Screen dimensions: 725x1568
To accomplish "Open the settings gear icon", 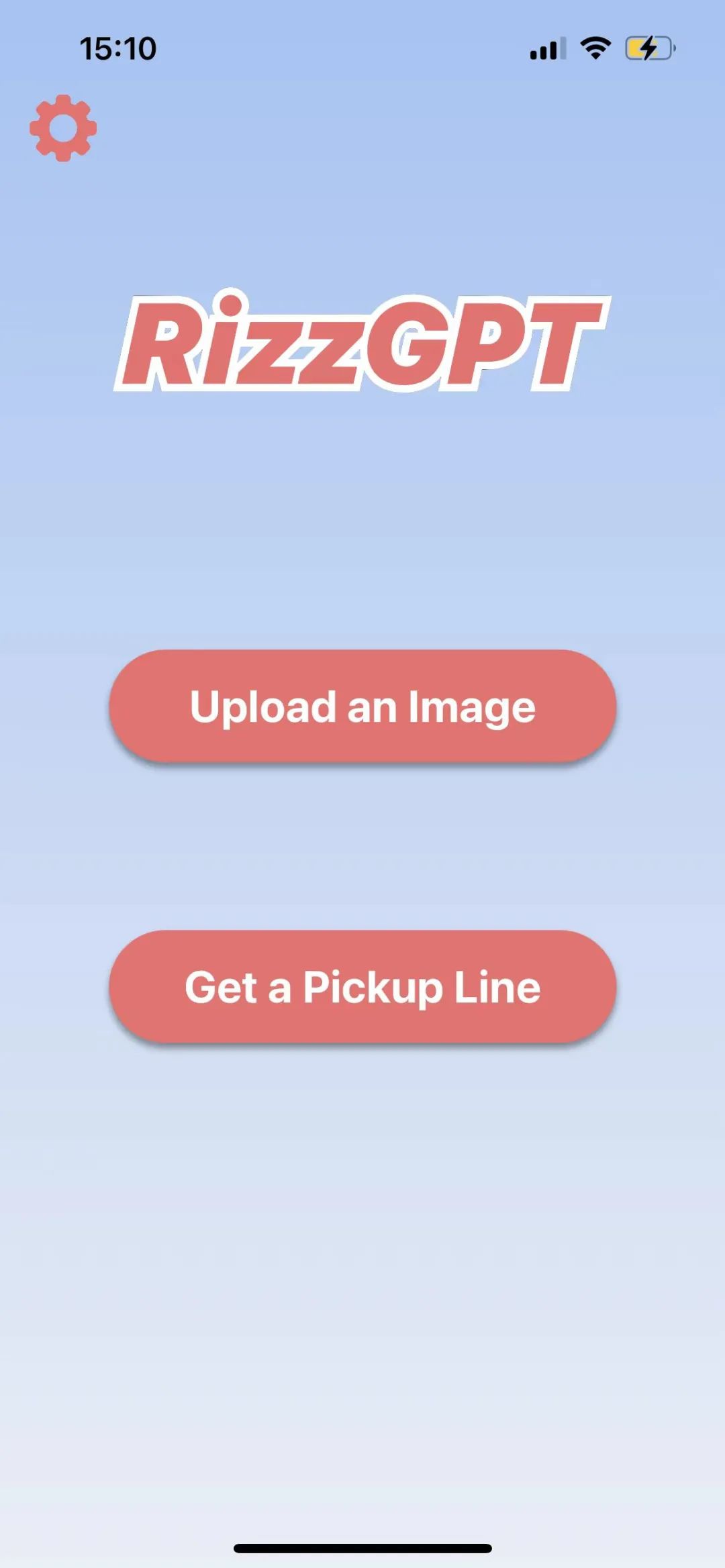I will 63,127.
